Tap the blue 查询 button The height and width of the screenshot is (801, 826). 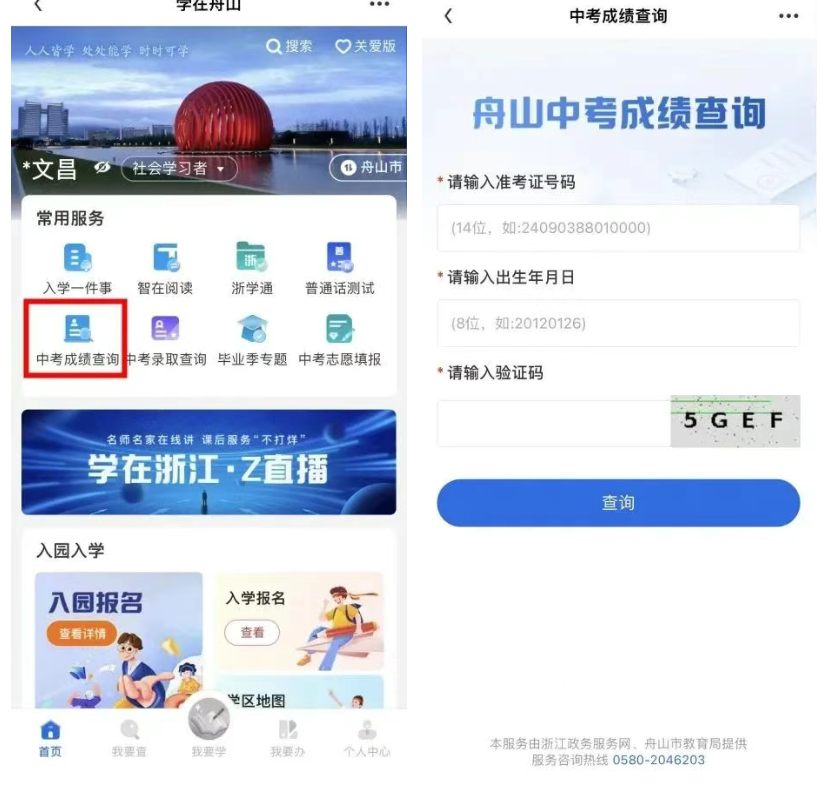(x=618, y=503)
